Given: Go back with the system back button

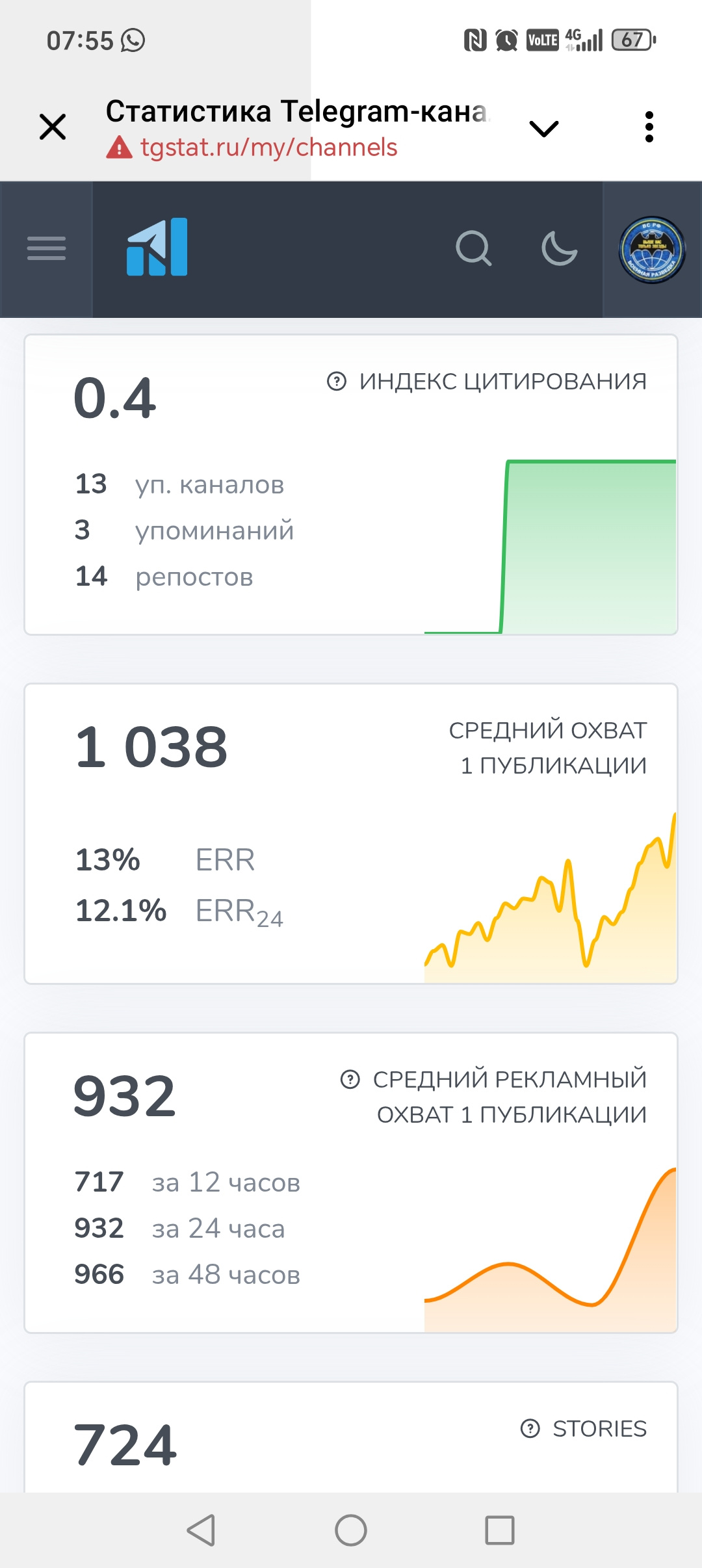Looking at the screenshot, I should click(x=201, y=1530).
